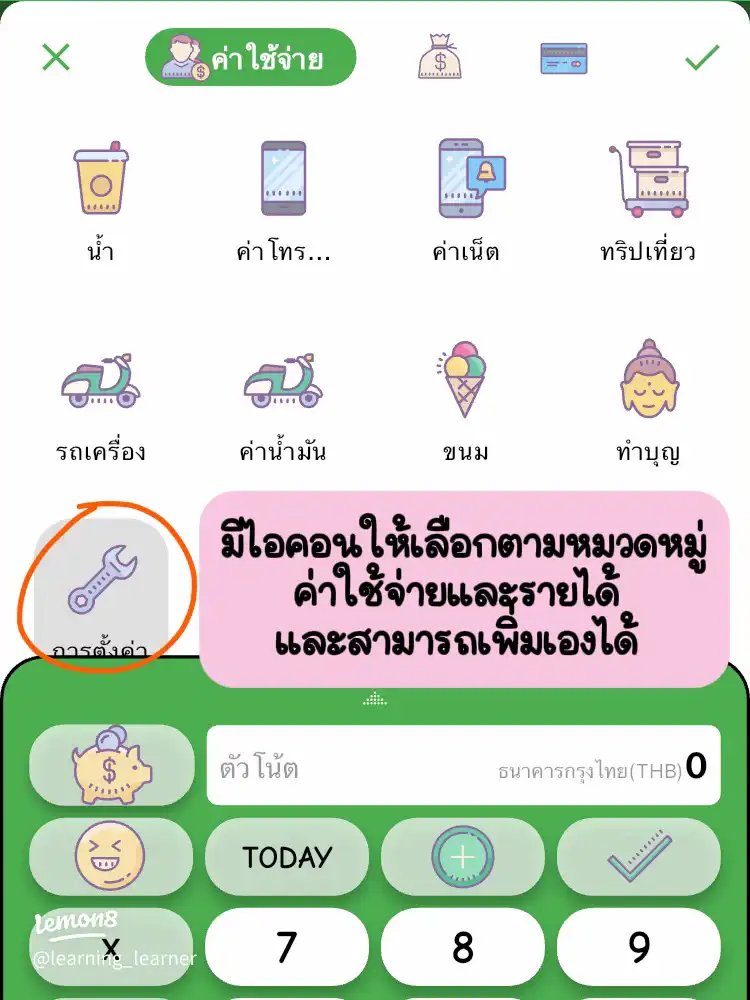This screenshot has width=750, height=1000.
Task: Select the ขนม ice cream icon
Action: [463, 382]
